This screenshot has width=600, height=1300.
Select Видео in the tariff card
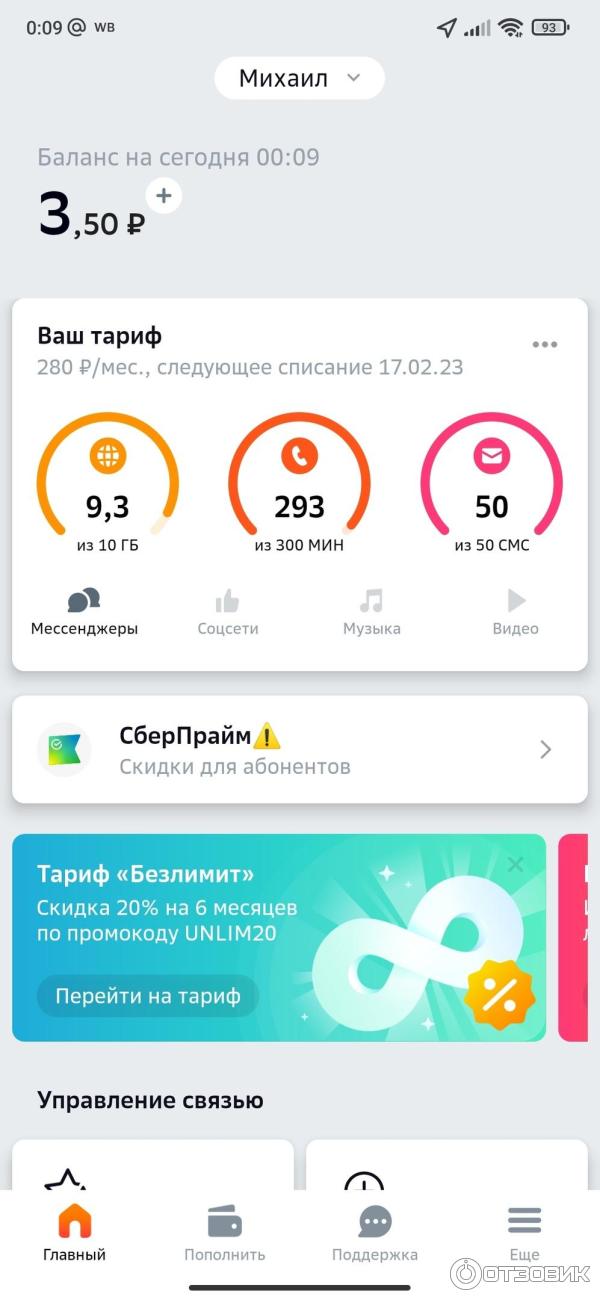tap(515, 612)
